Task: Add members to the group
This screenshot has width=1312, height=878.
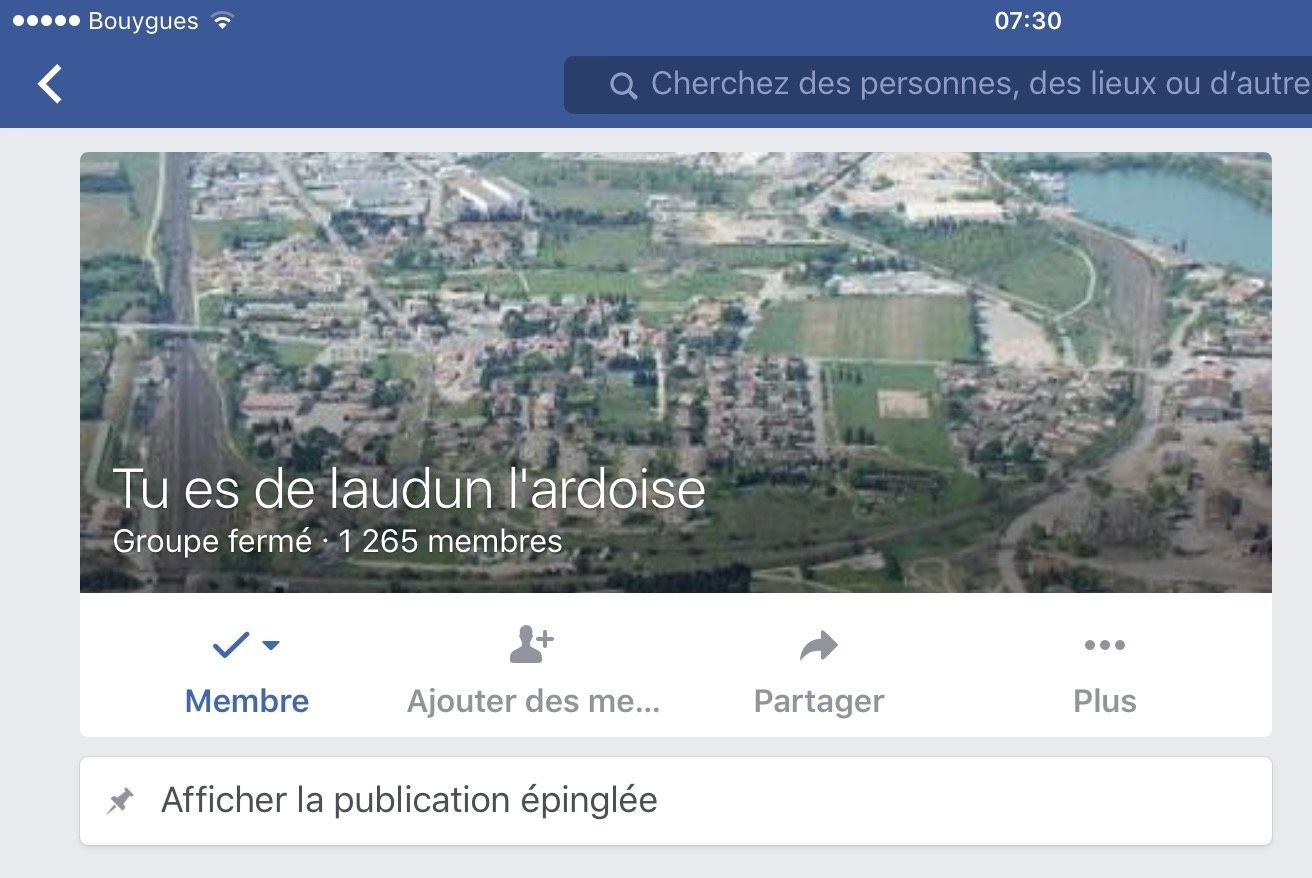Action: pyautogui.click(x=533, y=670)
